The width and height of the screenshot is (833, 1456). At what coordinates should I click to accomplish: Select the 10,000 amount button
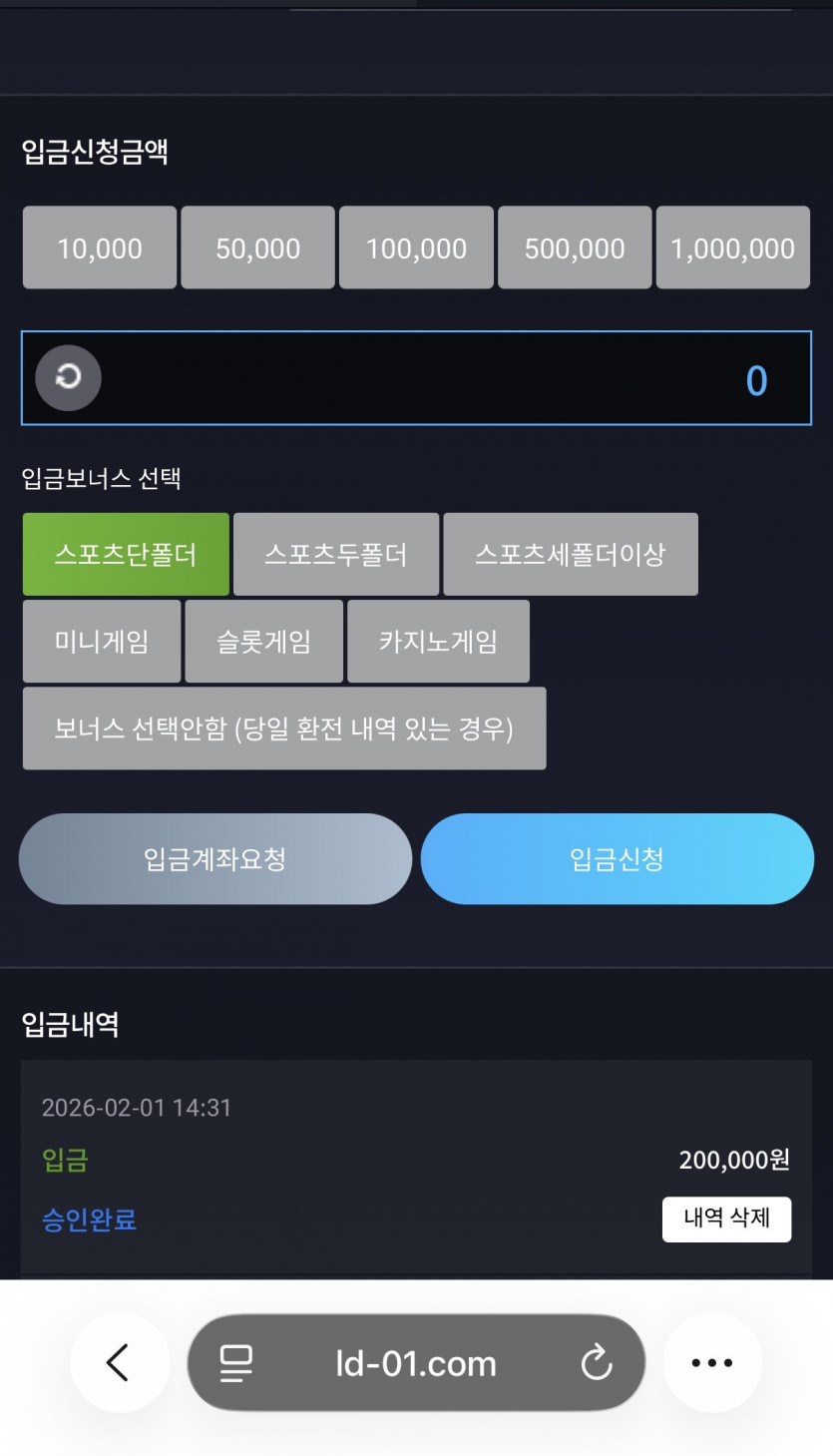pyautogui.click(x=100, y=247)
